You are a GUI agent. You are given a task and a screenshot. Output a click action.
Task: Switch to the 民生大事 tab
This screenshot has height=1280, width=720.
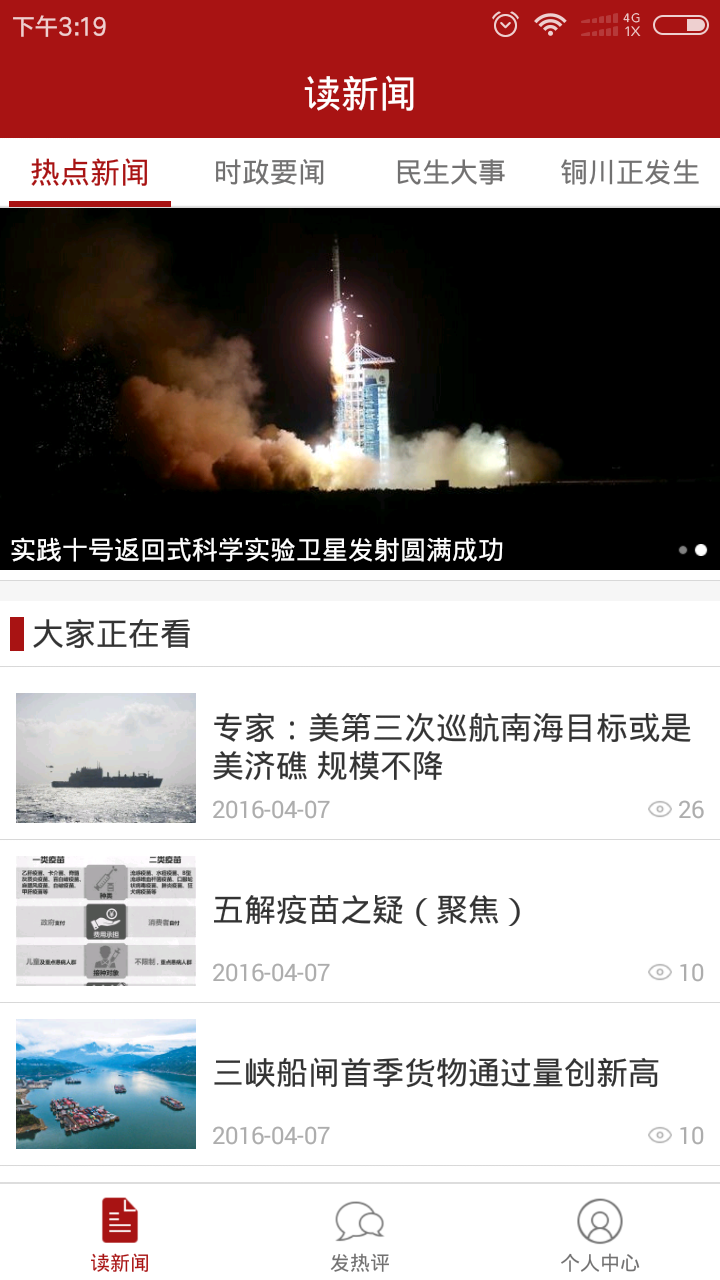448,172
